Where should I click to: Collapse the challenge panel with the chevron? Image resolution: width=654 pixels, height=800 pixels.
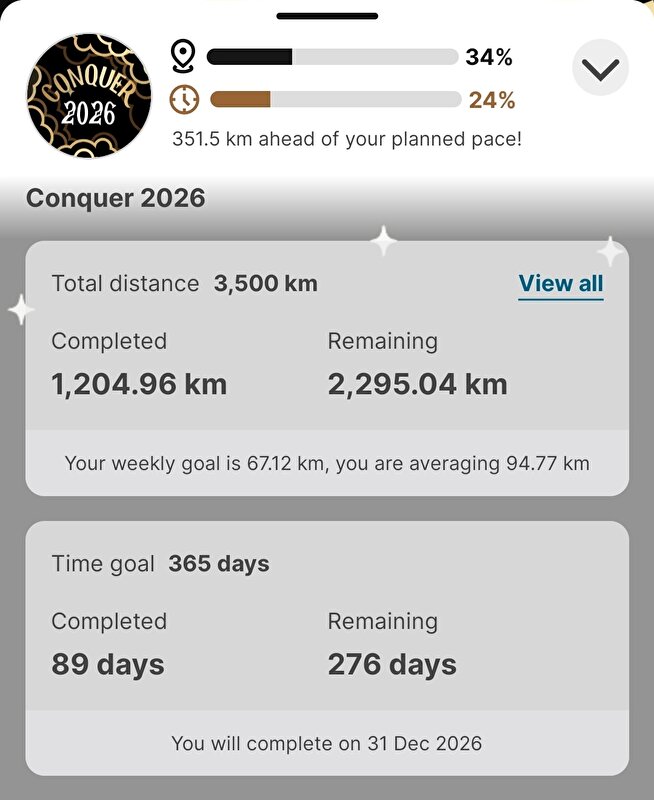pyautogui.click(x=601, y=69)
